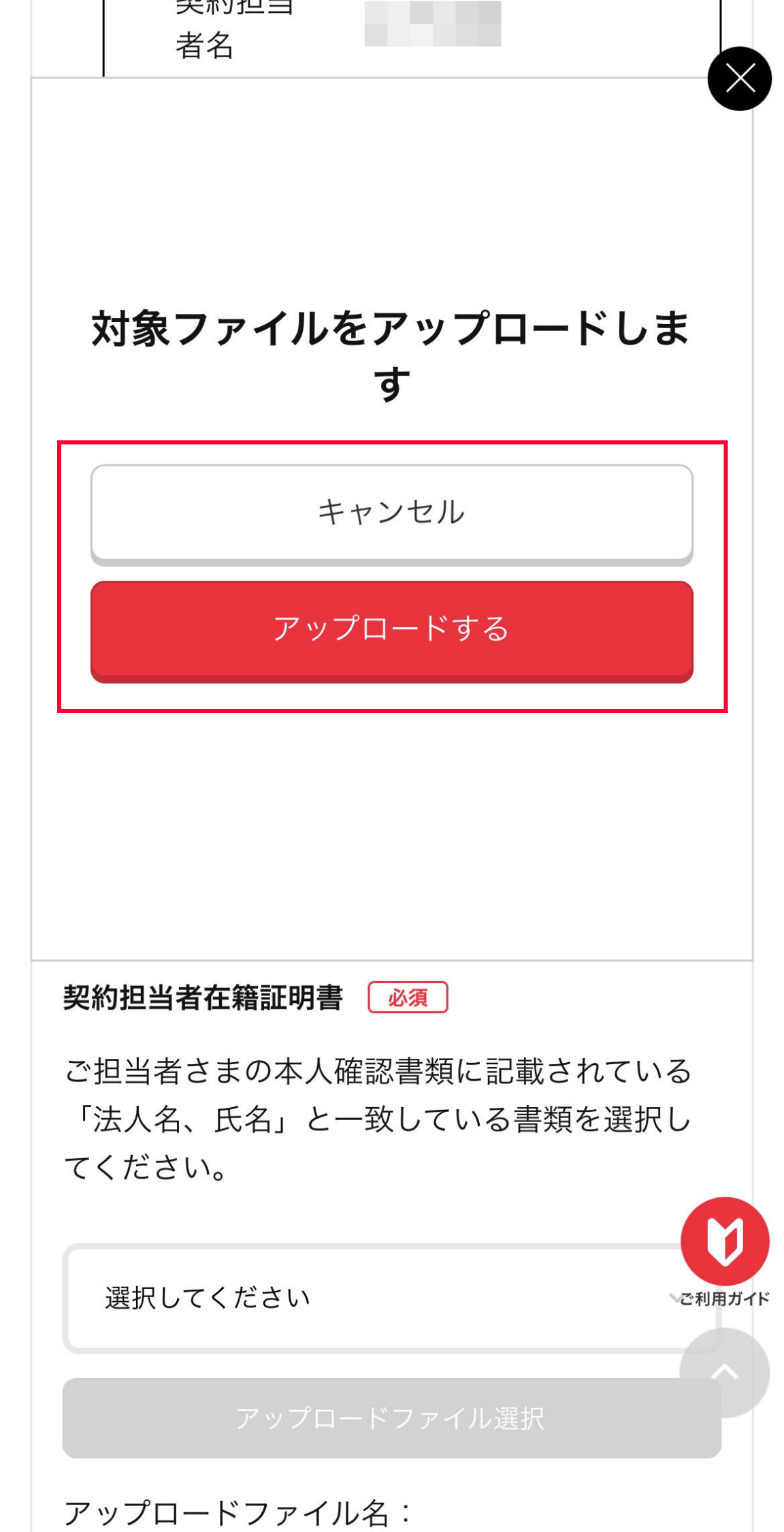Close the upload dialog with the X
This screenshot has width=784, height=1532.
739,79
